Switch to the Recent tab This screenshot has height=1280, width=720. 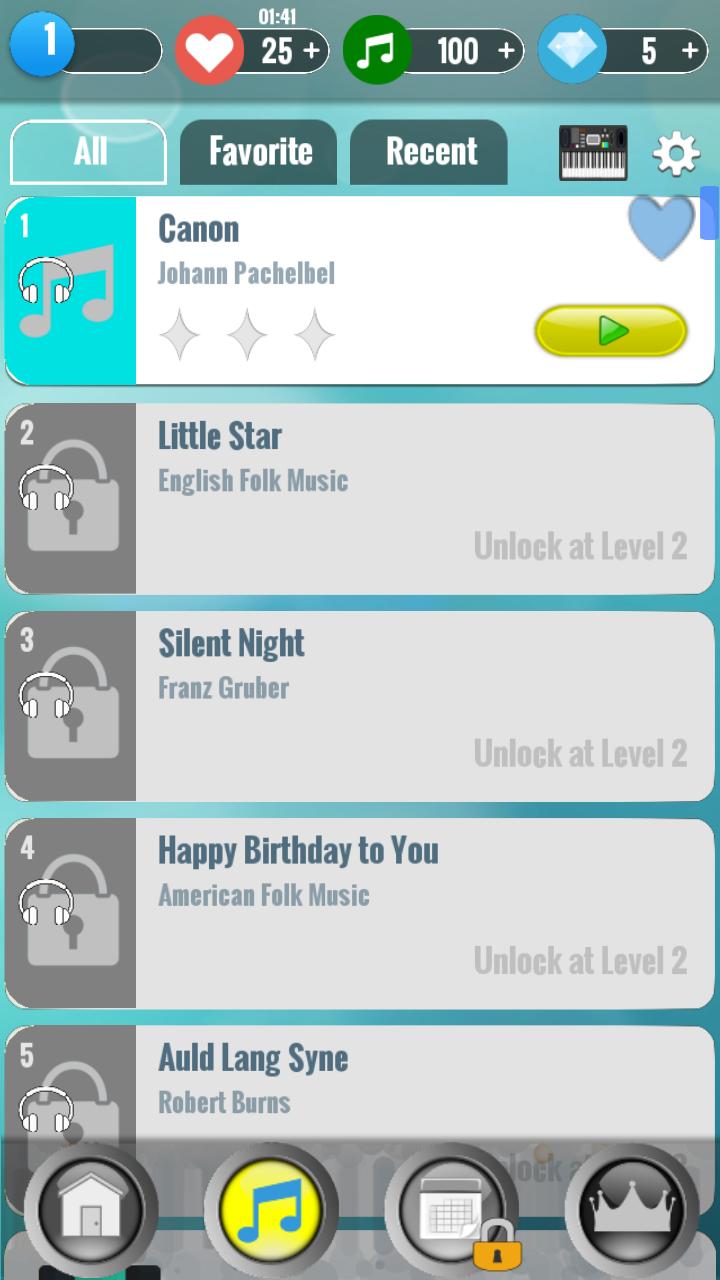(x=429, y=152)
